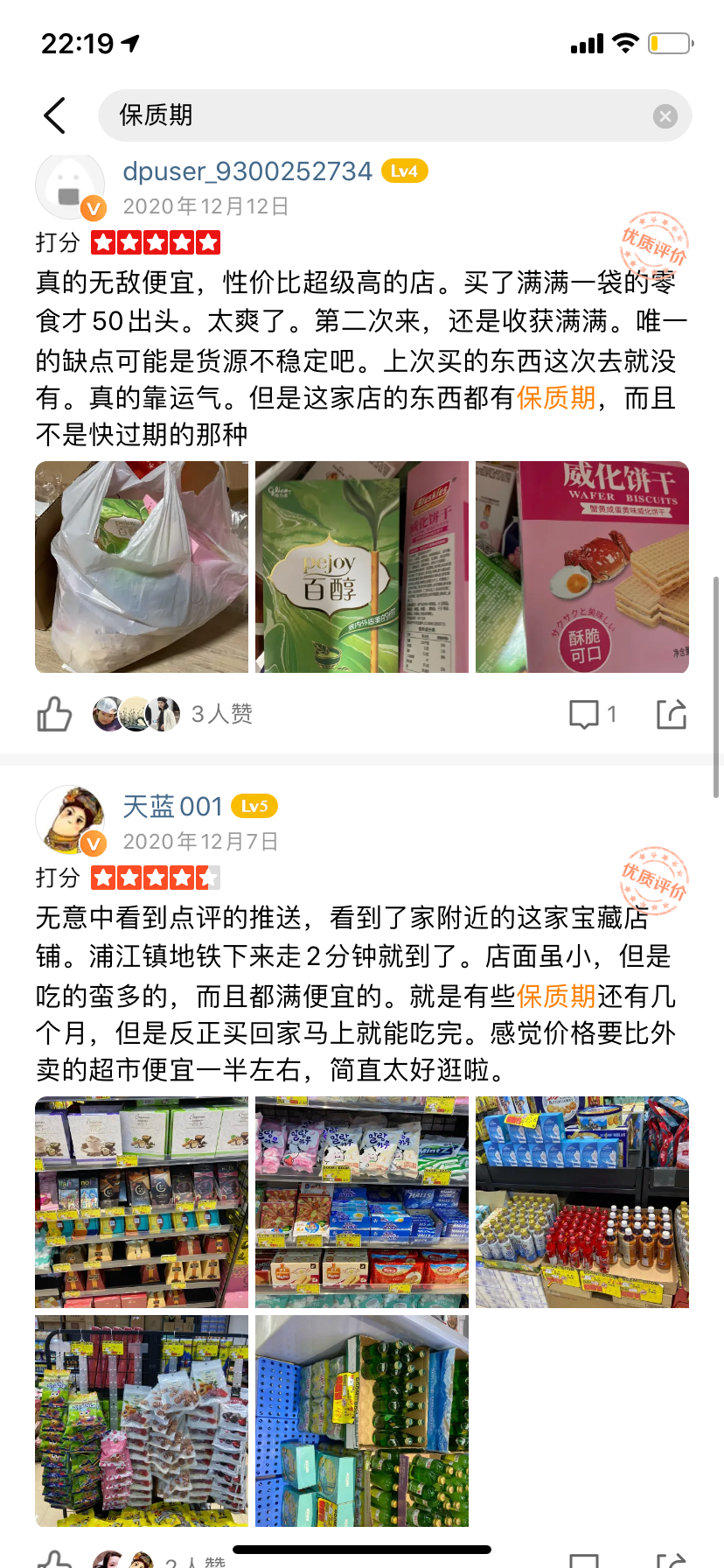Open the shopping bag photo in first review
This screenshot has width=724, height=1568.
142,567
